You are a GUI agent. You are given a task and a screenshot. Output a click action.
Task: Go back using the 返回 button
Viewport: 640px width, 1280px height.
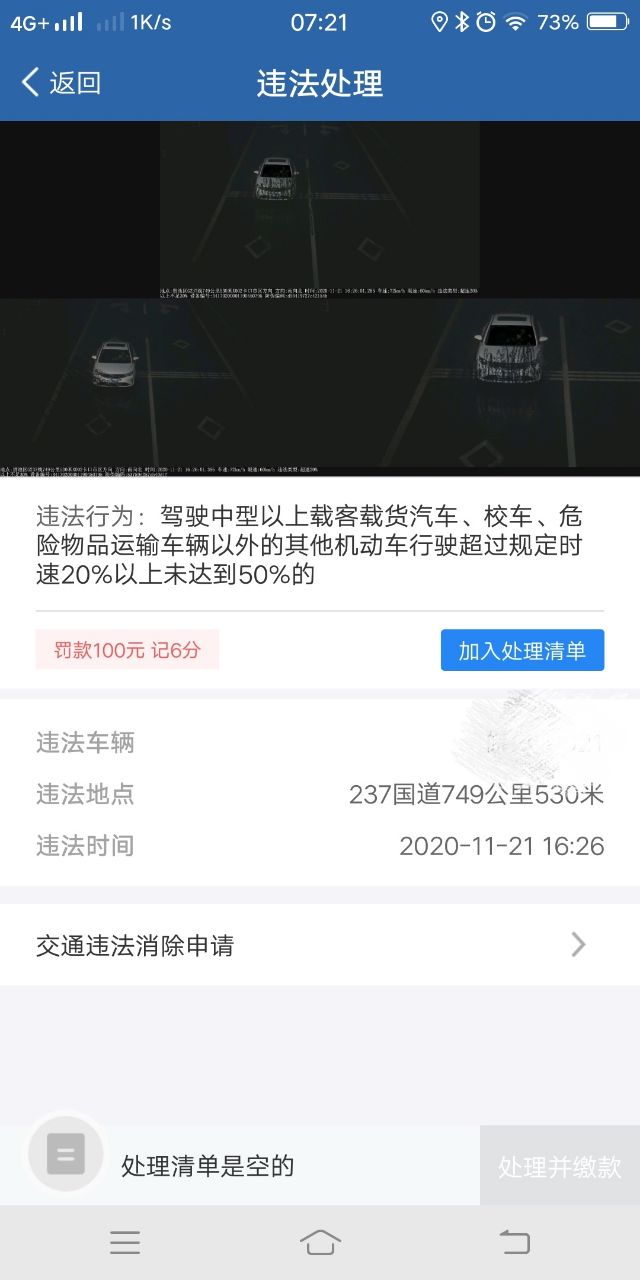(61, 82)
